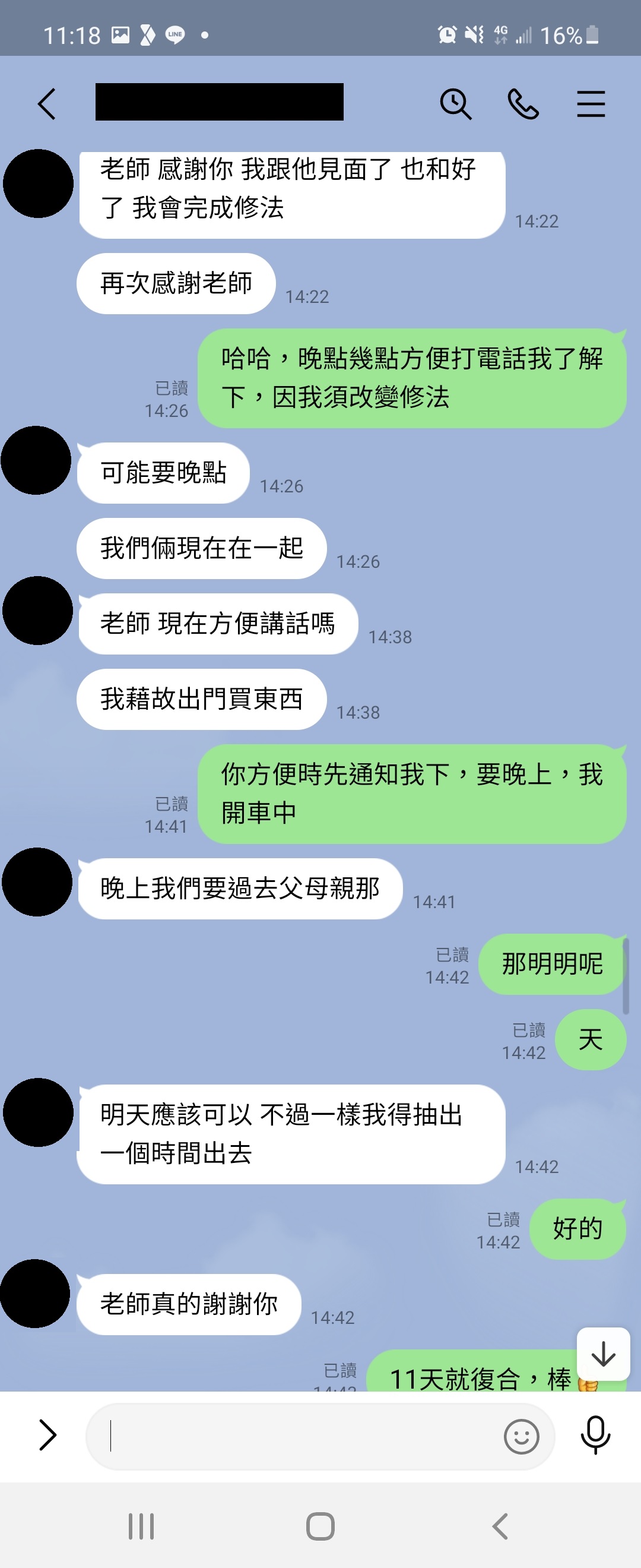Open the chat menu
Viewport: 641px width, 1568px height.
tap(591, 103)
